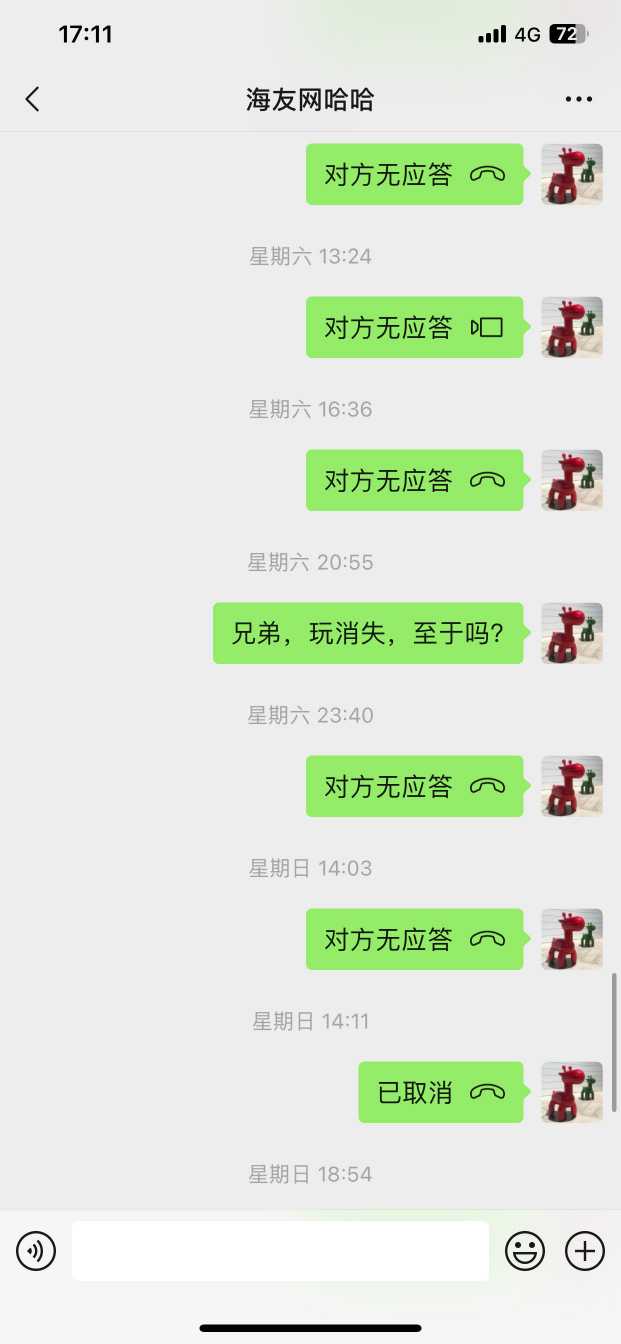Image resolution: width=621 pixels, height=1344 pixels.
Task: Open the emoji sticker panel
Action: (x=525, y=1251)
